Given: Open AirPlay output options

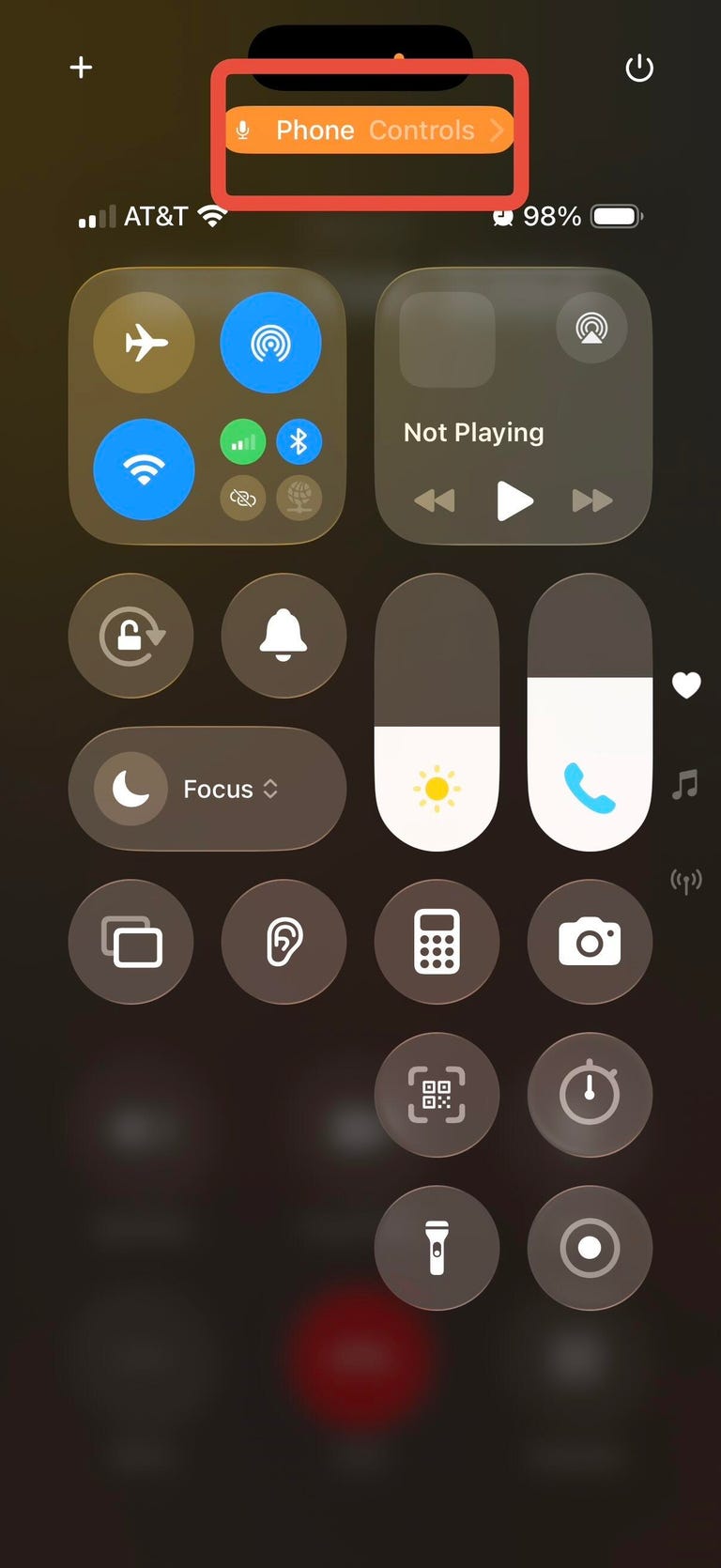Looking at the screenshot, I should click(x=591, y=328).
